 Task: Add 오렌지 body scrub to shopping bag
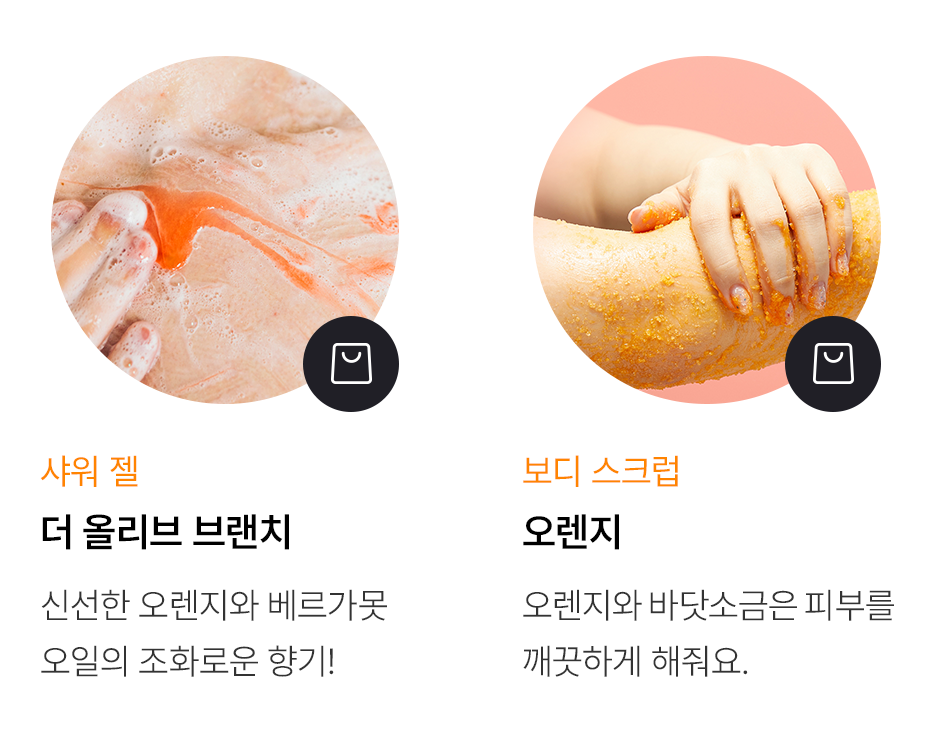[x=833, y=364]
